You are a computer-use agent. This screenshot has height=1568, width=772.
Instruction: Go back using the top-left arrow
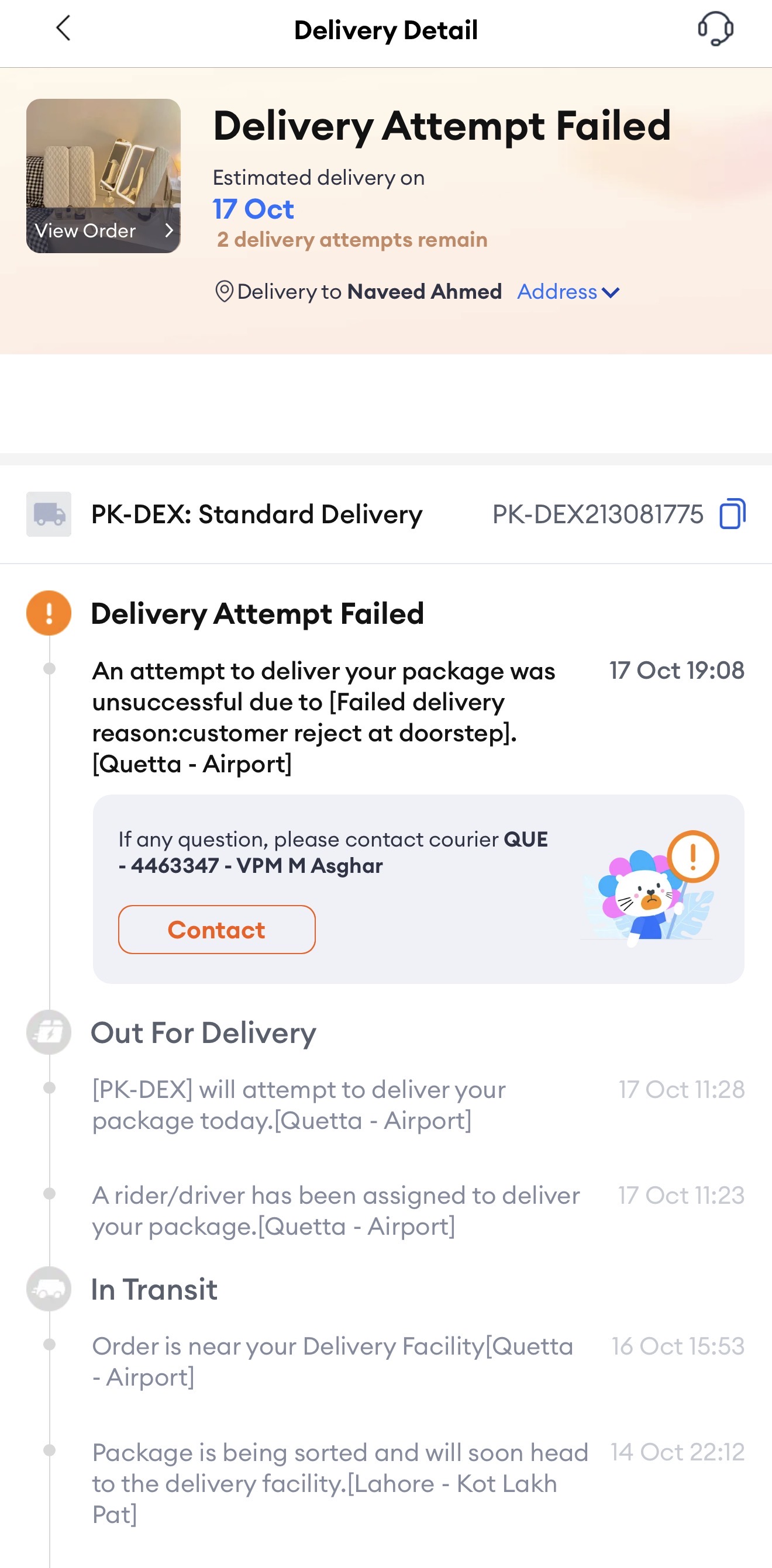coord(63,28)
